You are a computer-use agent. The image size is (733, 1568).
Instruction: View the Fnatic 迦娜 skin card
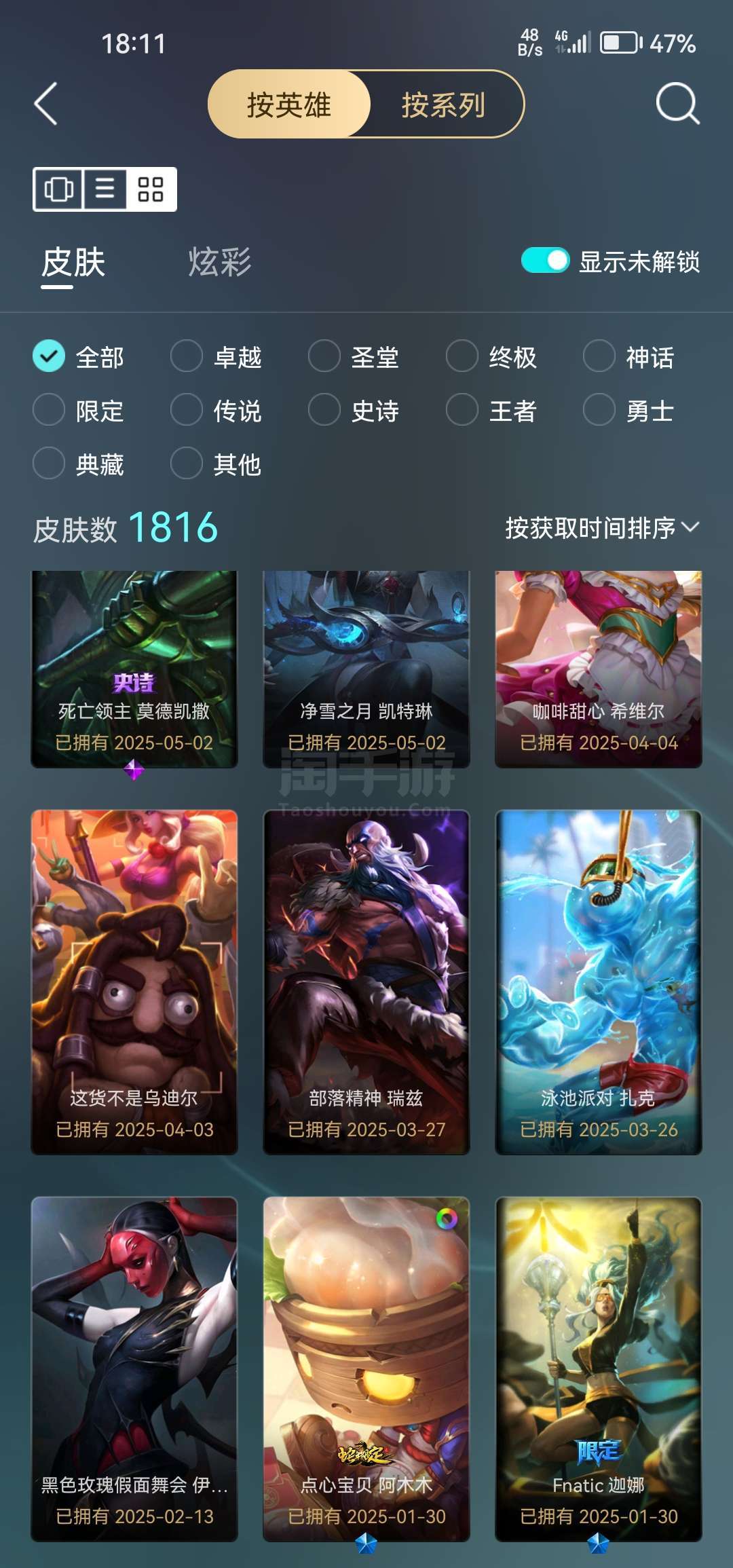pyautogui.click(x=599, y=1369)
